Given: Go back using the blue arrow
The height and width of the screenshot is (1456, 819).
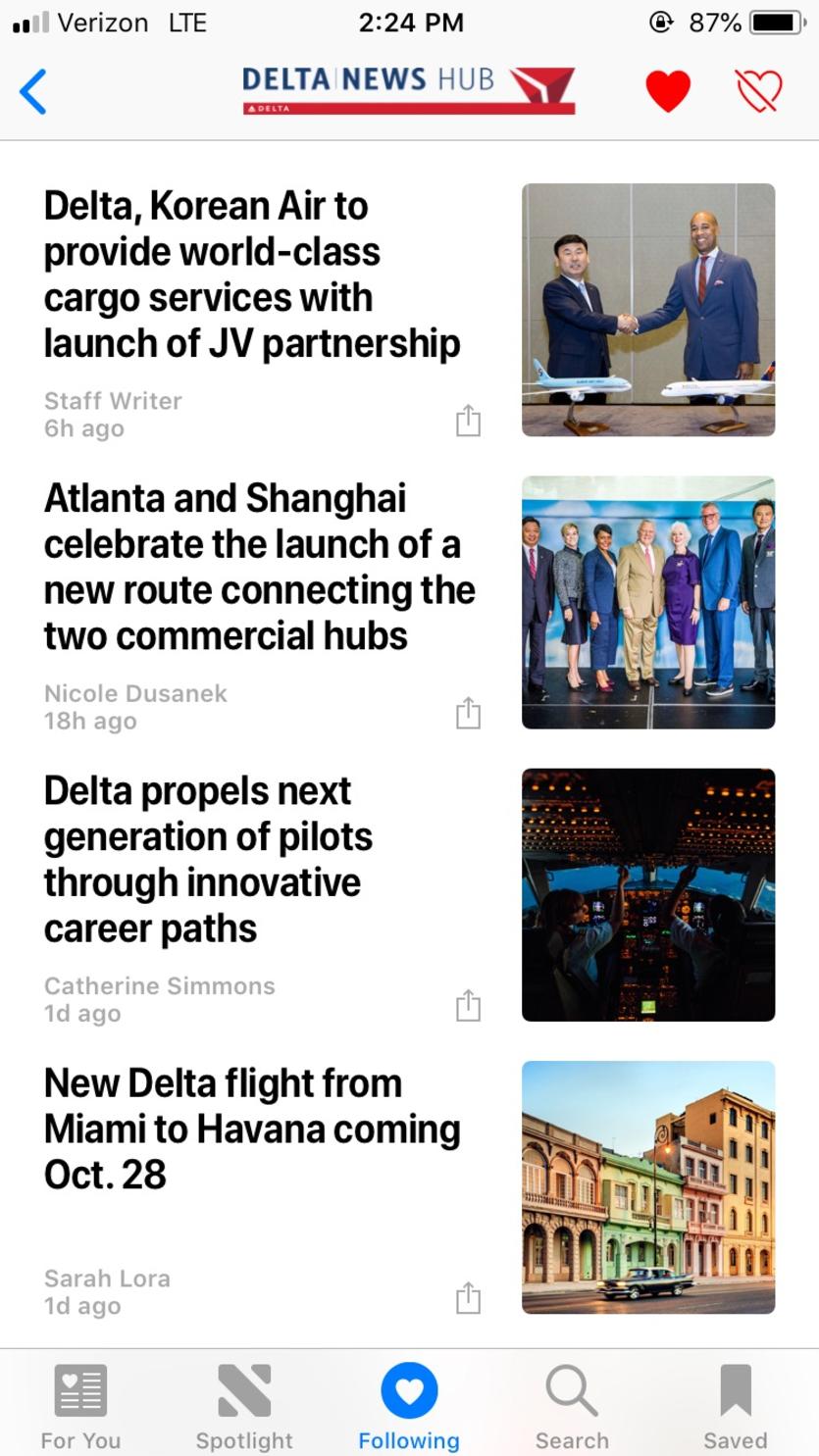Looking at the screenshot, I should click(x=33, y=92).
